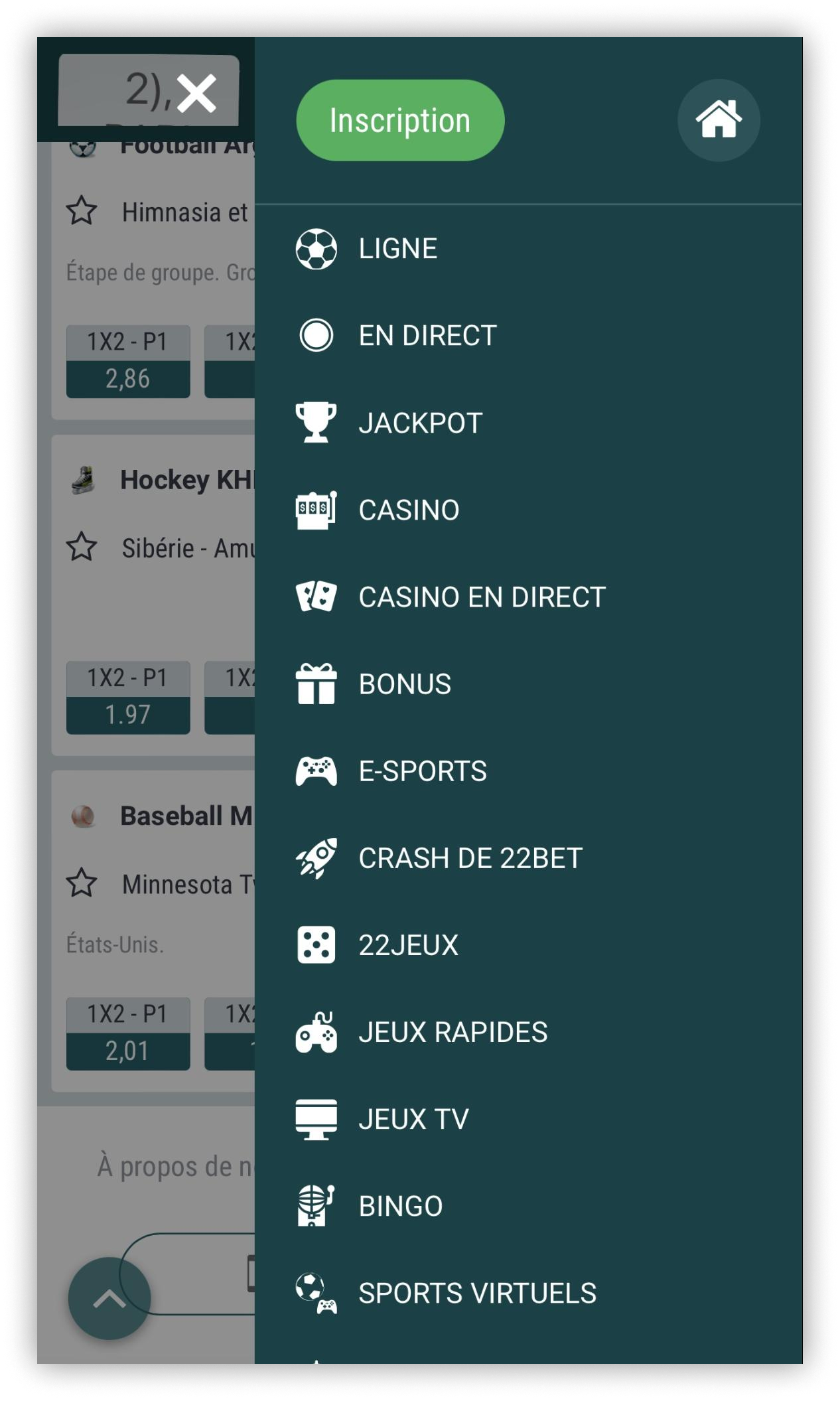The width and height of the screenshot is (840, 1401).
Task: Click the Bingo ball machine icon
Action: click(318, 1206)
